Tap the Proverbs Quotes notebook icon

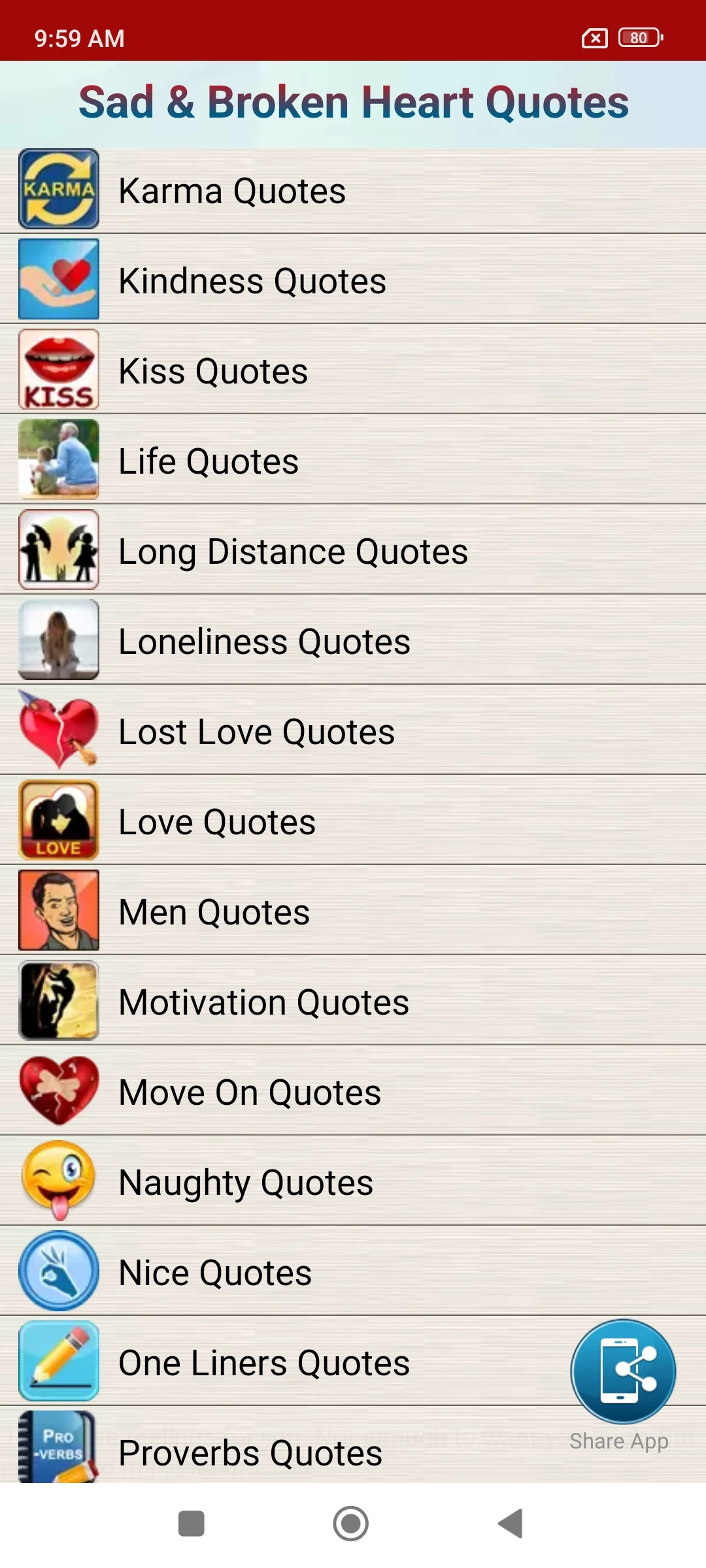pos(58,1447)
